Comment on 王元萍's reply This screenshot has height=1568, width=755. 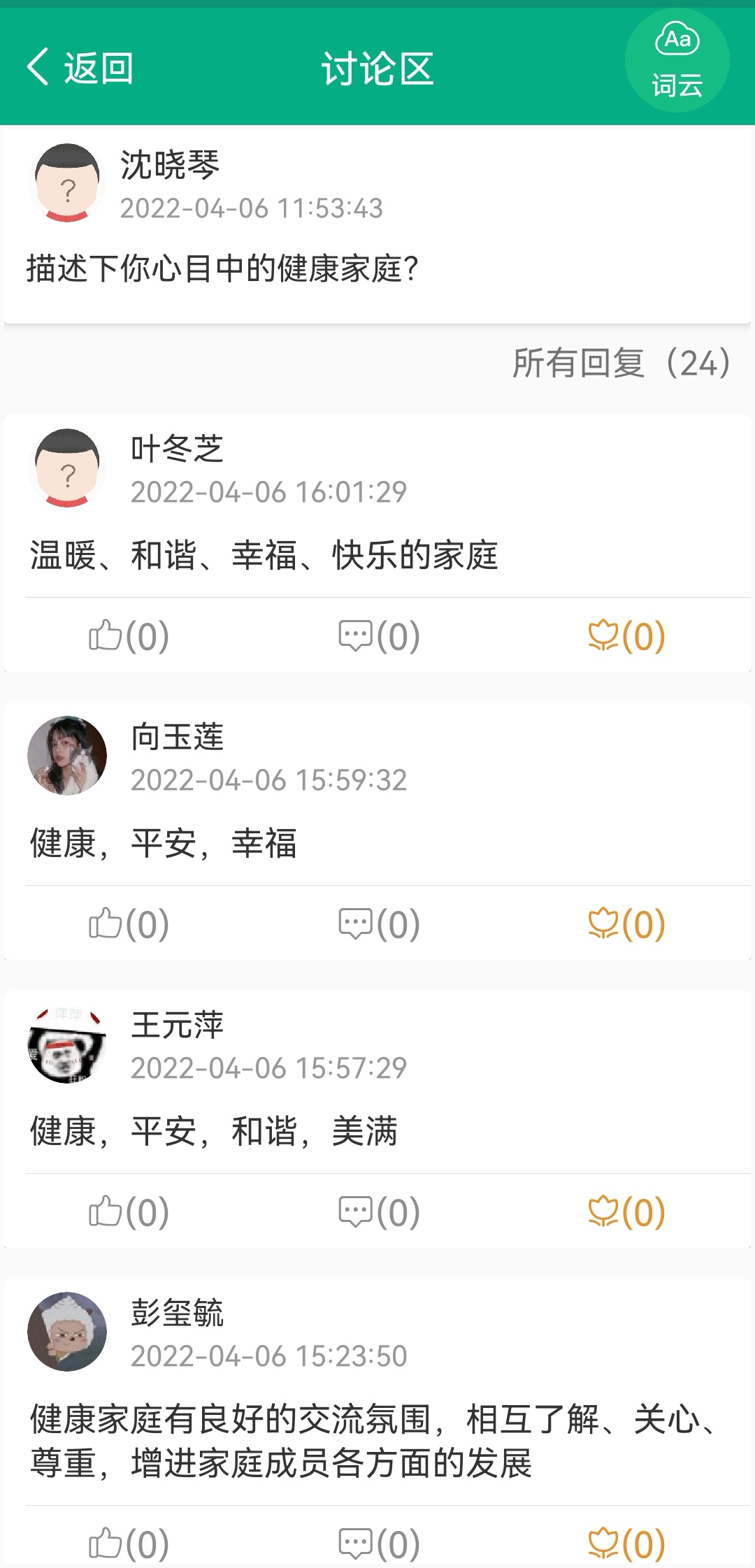click(x=379, y=1212)
